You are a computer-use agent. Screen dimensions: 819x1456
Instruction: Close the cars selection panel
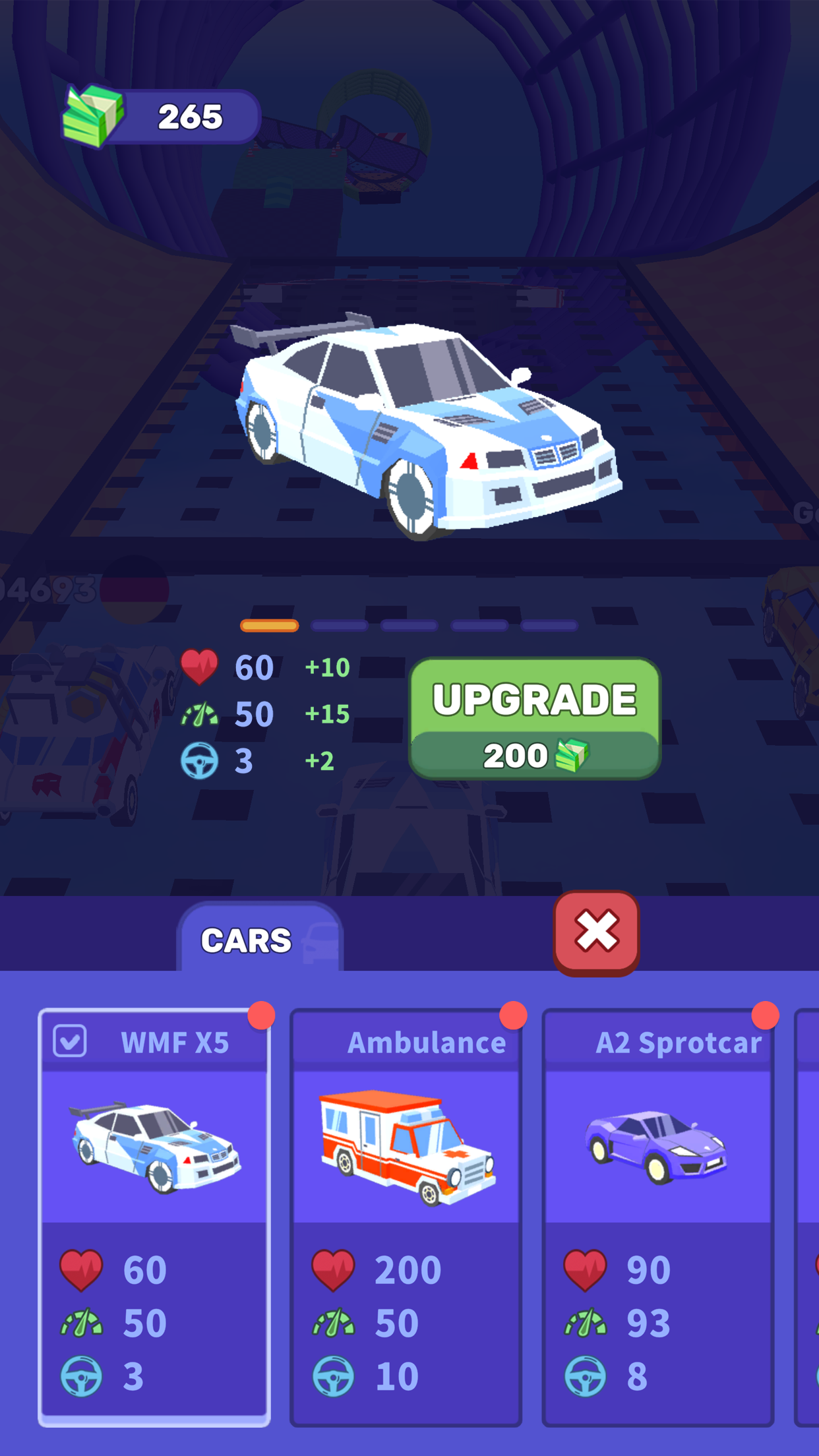[x=596, y=932]
